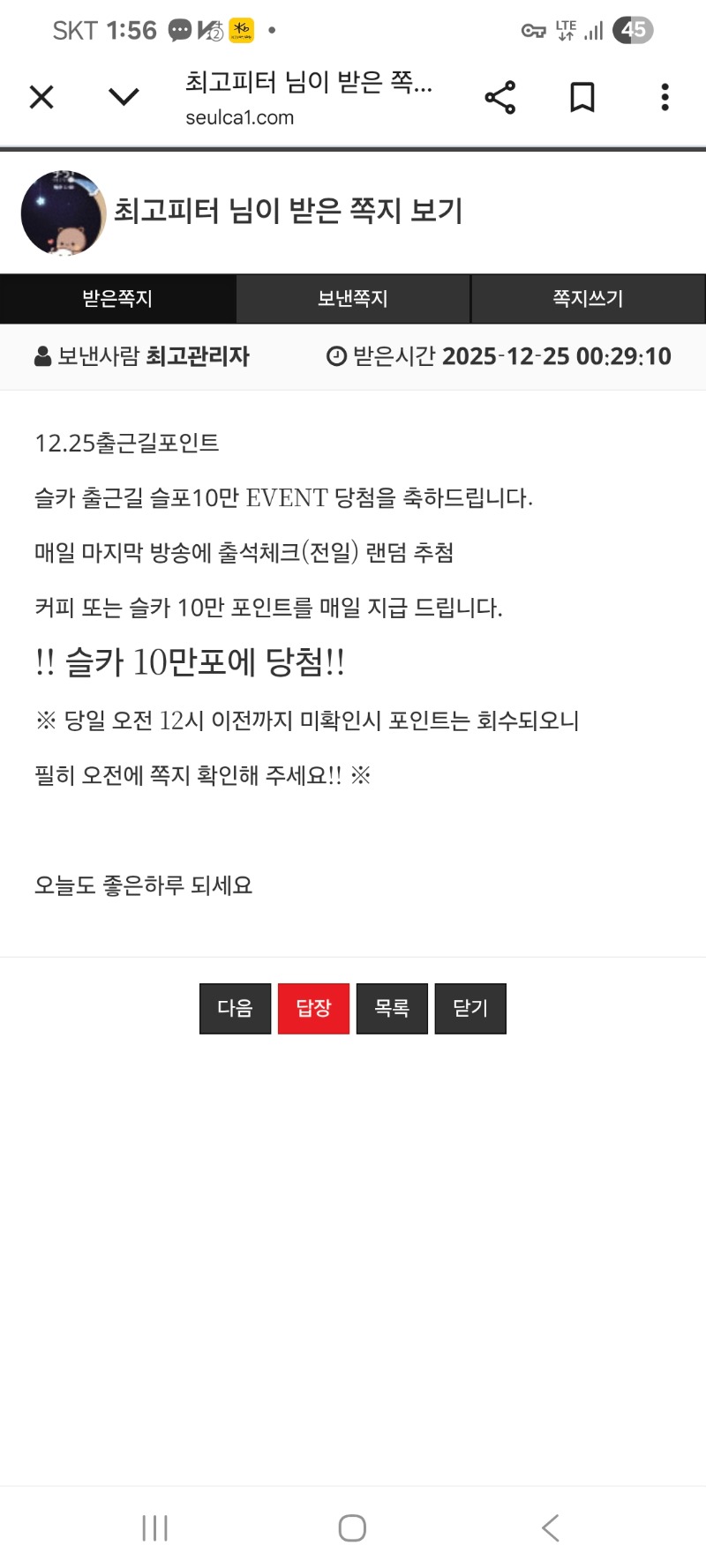The width and height of the screenshot is (706, 1568).
Task: Expand the browser dropdown chevron
Action: 124,96
